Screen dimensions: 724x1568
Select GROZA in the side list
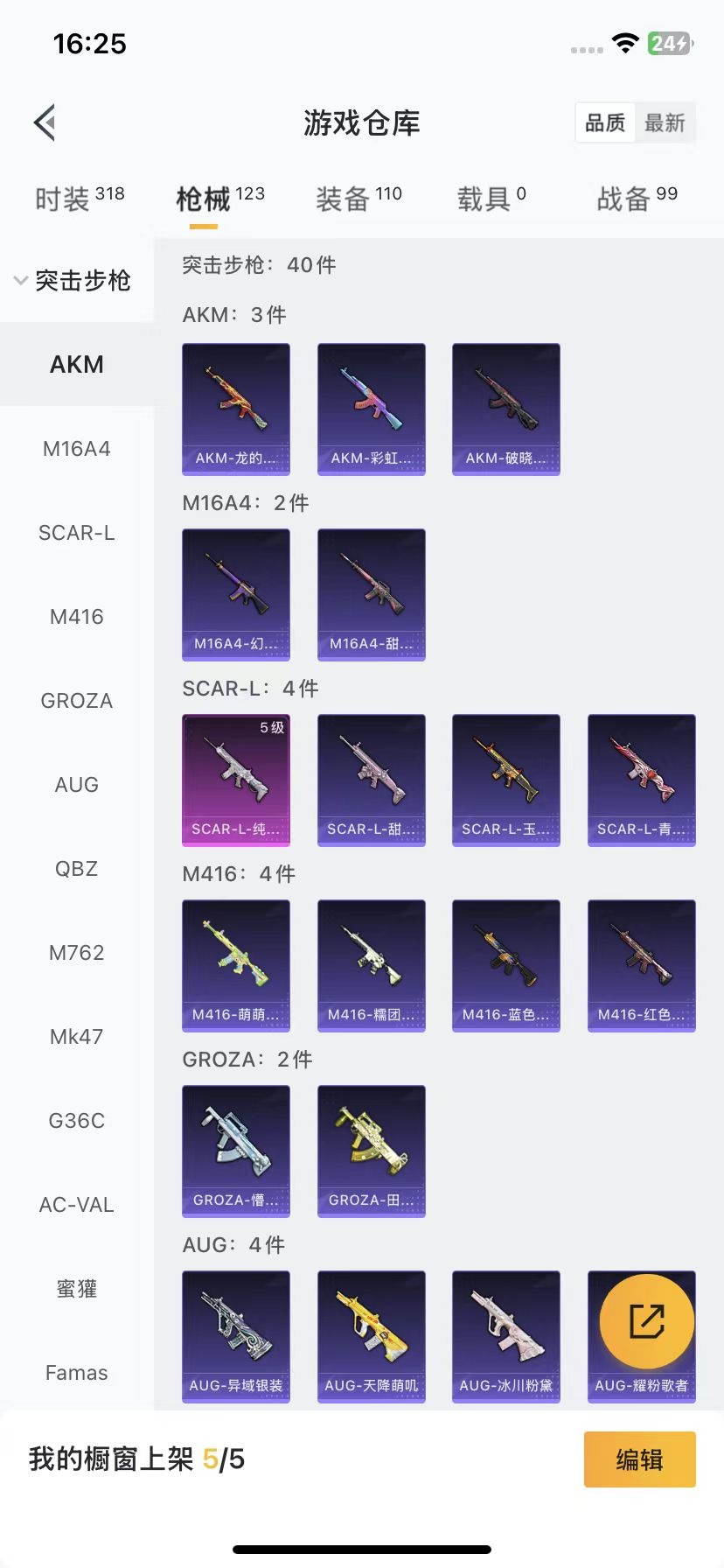click(77, 701)
